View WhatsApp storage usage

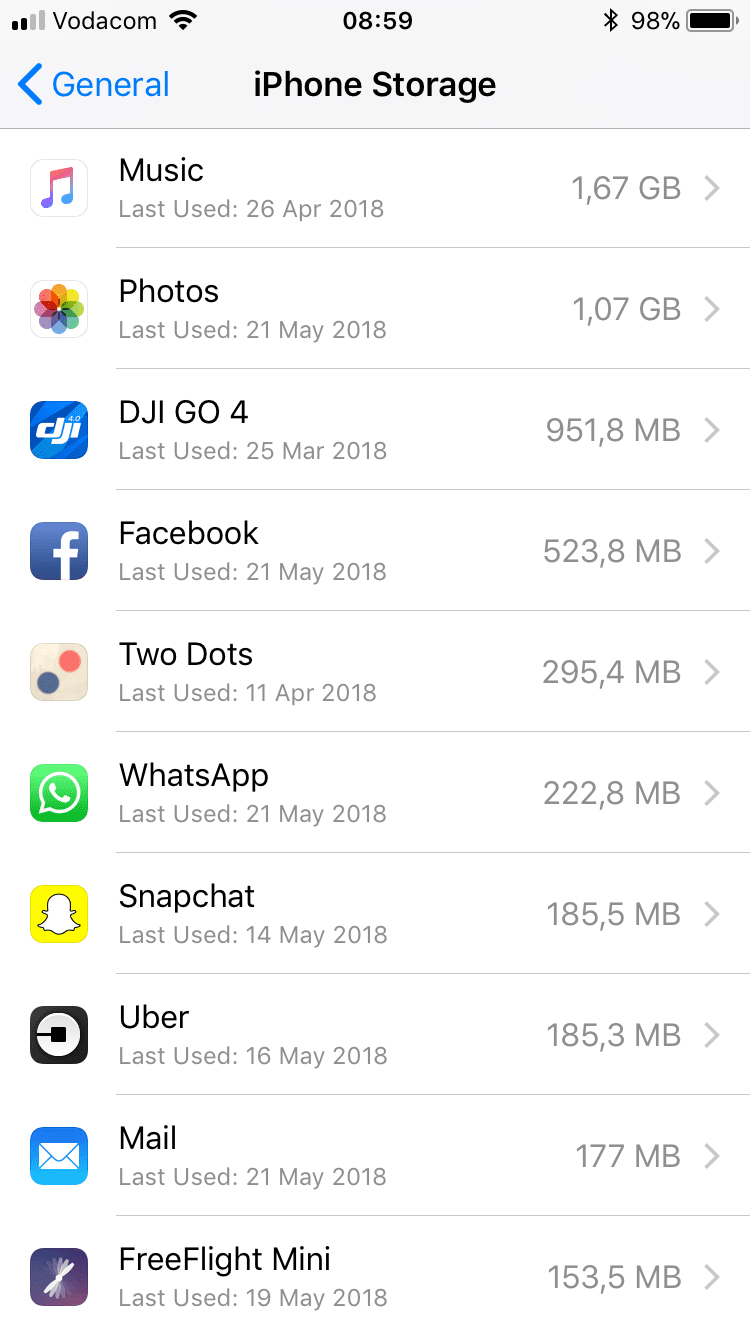375,793
